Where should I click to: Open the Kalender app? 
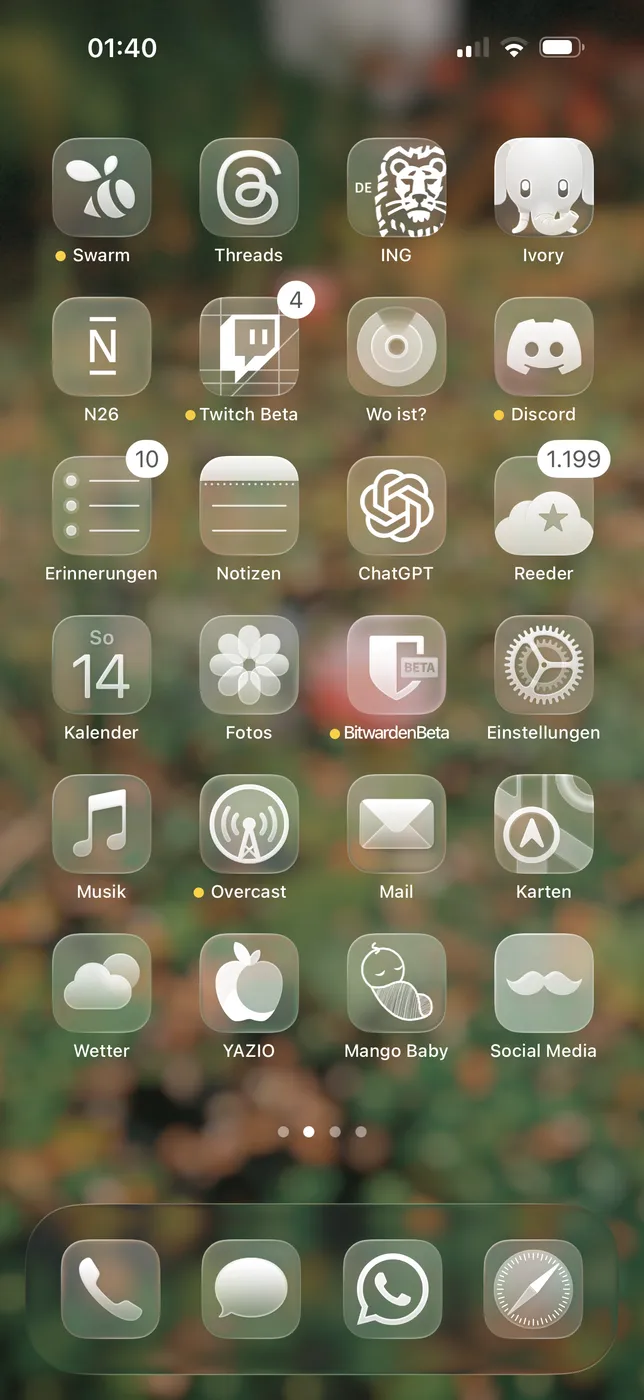pyautogui.click(x=101, y=664)
